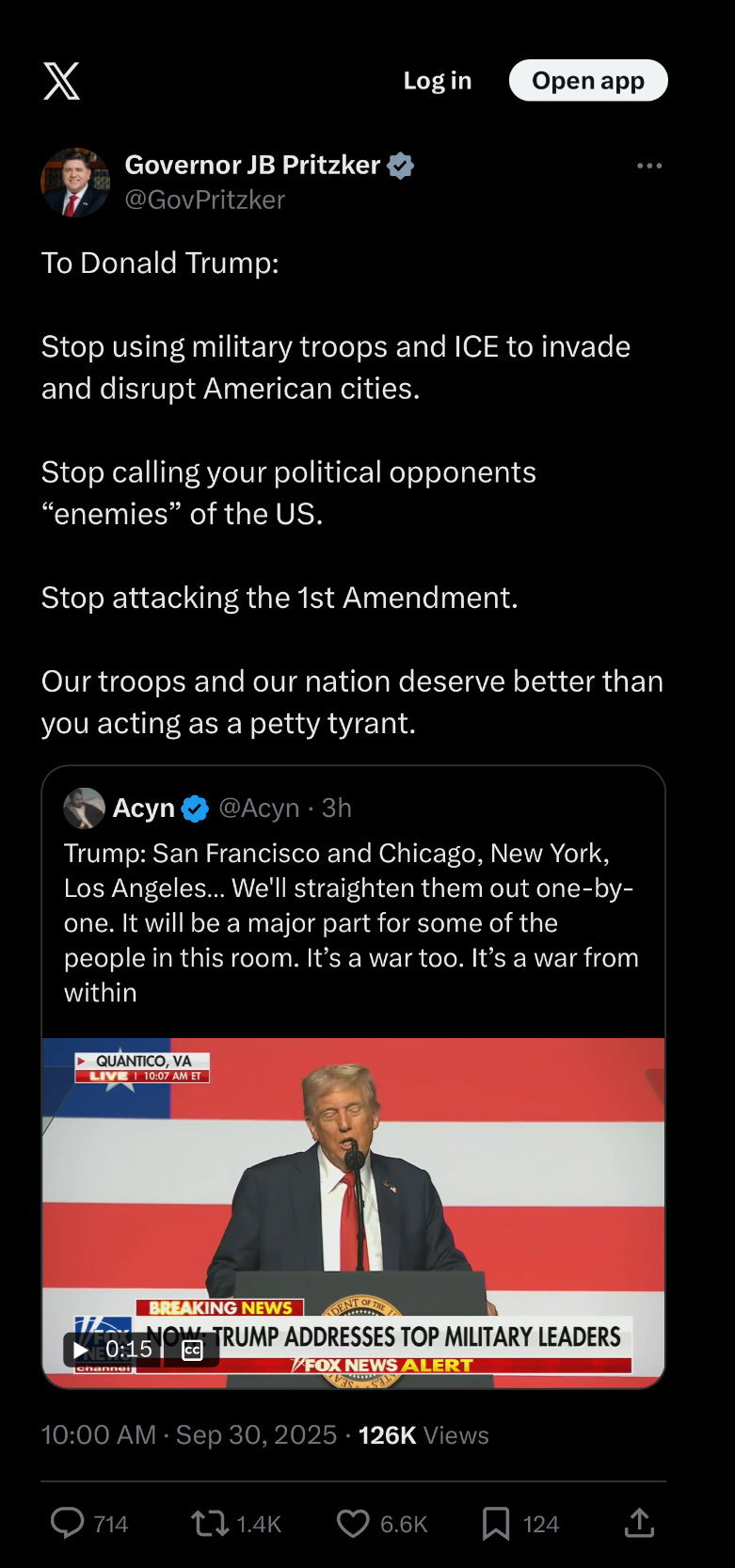This screenshot has width=735, height=1568.
Task: Tap the Log in link
Action: pyautogui.click(x=438, y=81)
